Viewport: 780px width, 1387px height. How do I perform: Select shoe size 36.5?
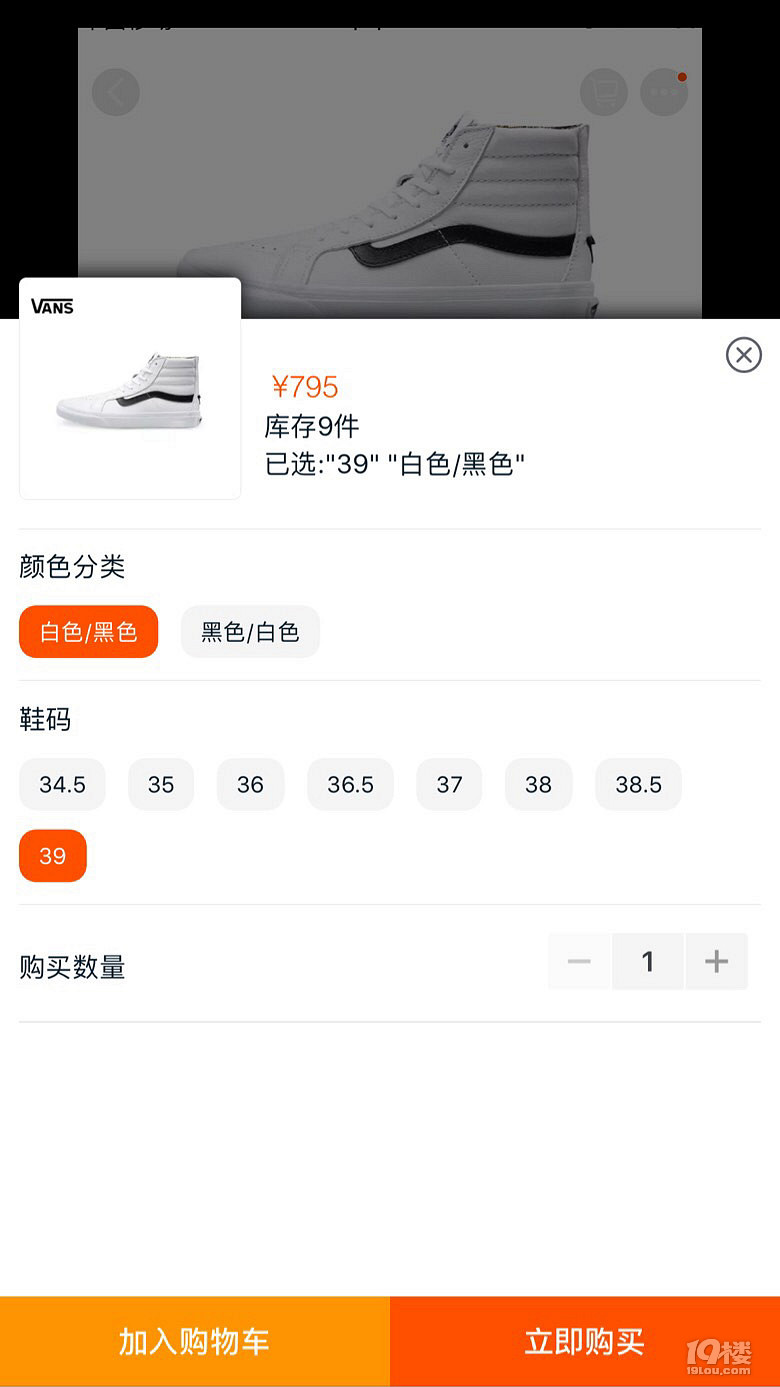click(350, 784)
